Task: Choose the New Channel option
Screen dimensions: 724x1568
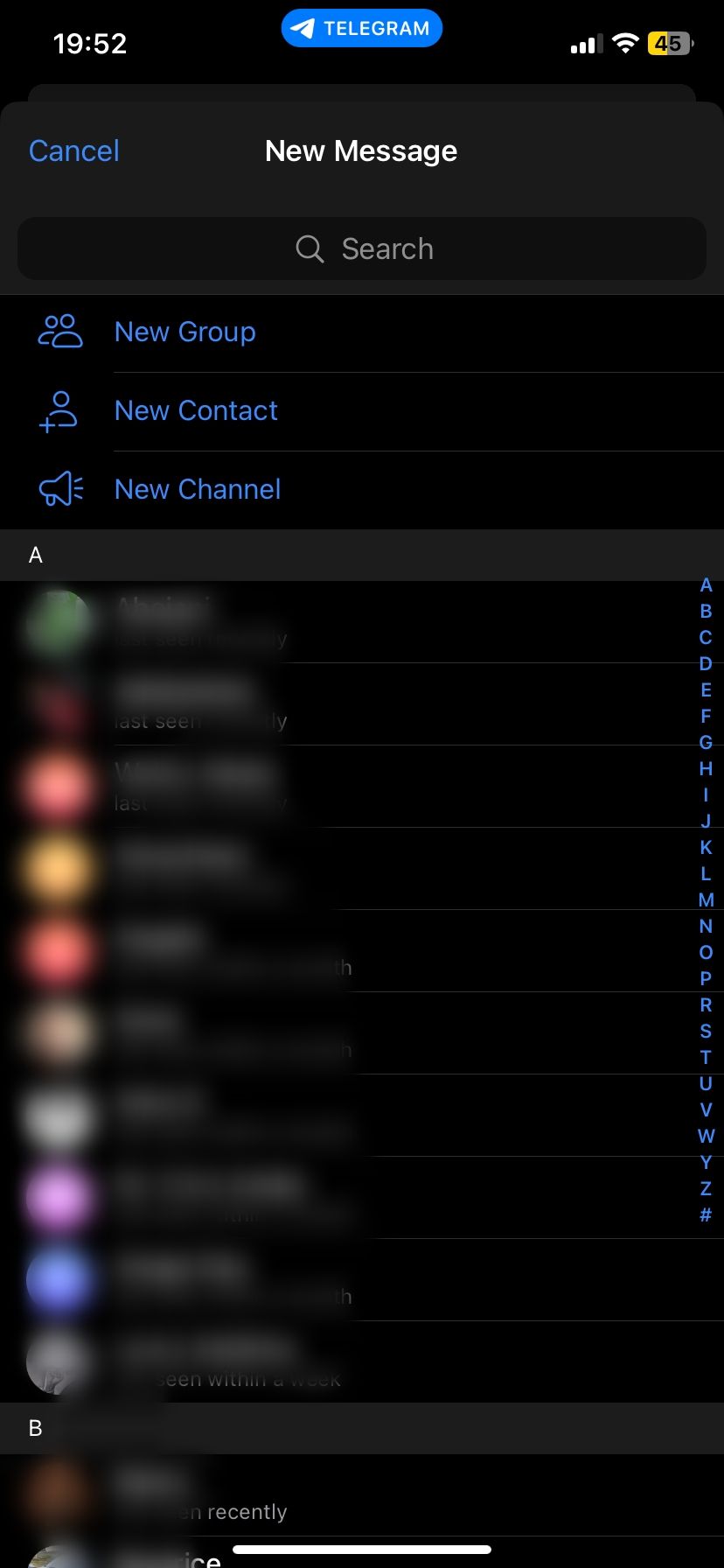Action: click(x=197, y=489)
